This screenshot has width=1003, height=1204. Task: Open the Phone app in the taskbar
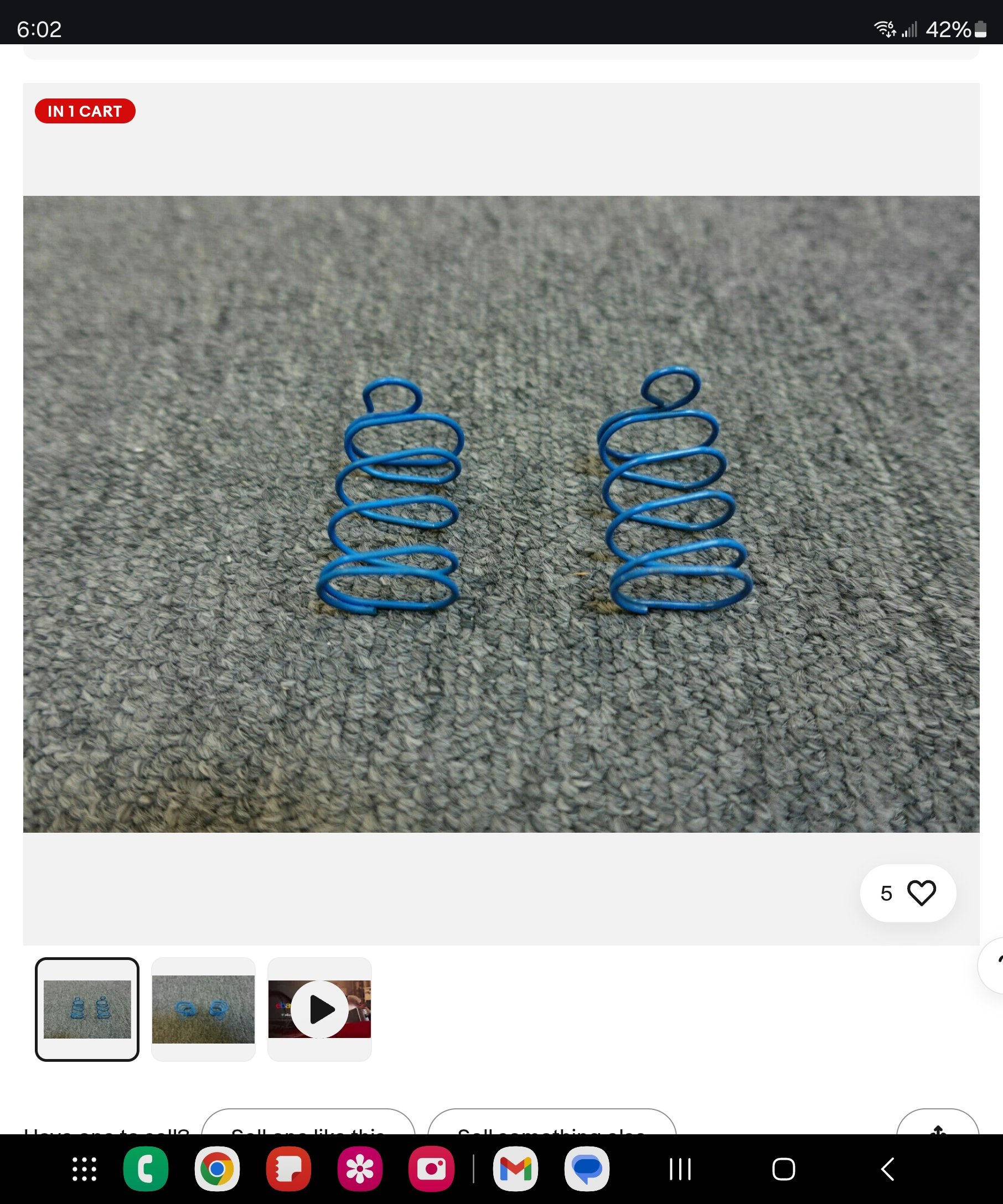146,1169
